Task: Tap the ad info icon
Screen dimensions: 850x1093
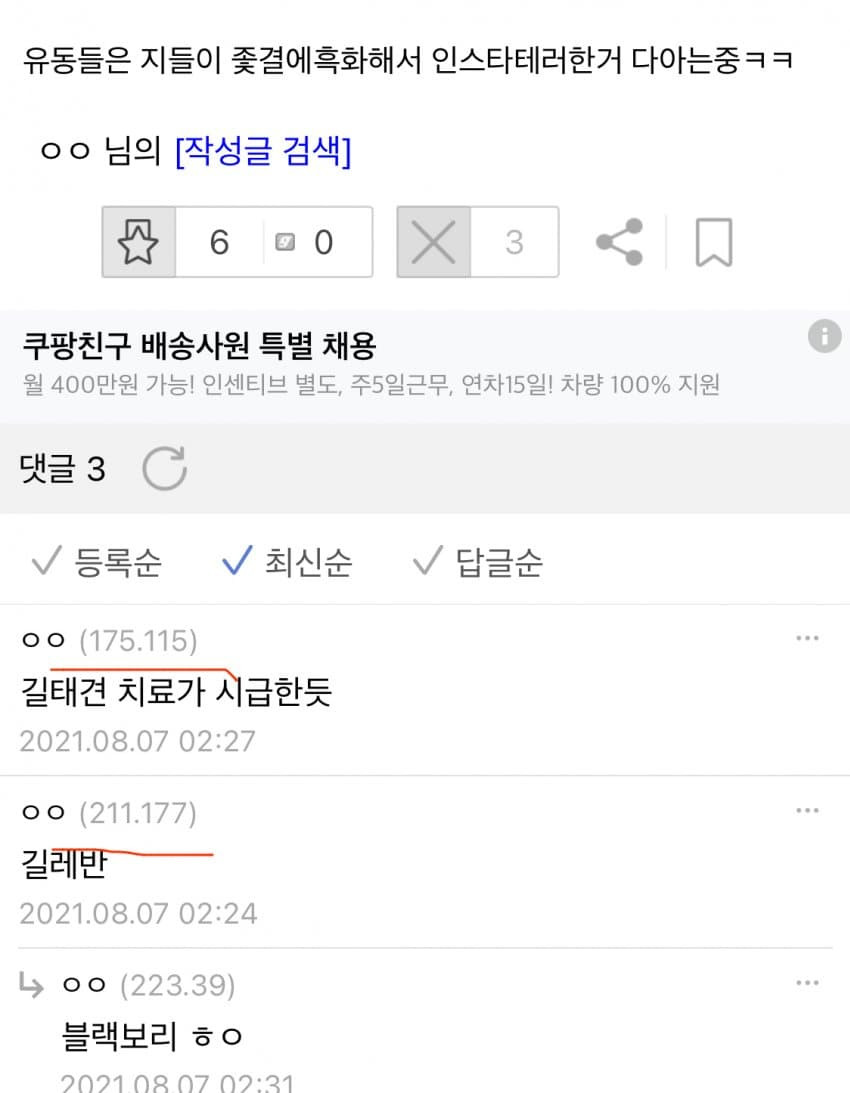Action: (824, 337)
